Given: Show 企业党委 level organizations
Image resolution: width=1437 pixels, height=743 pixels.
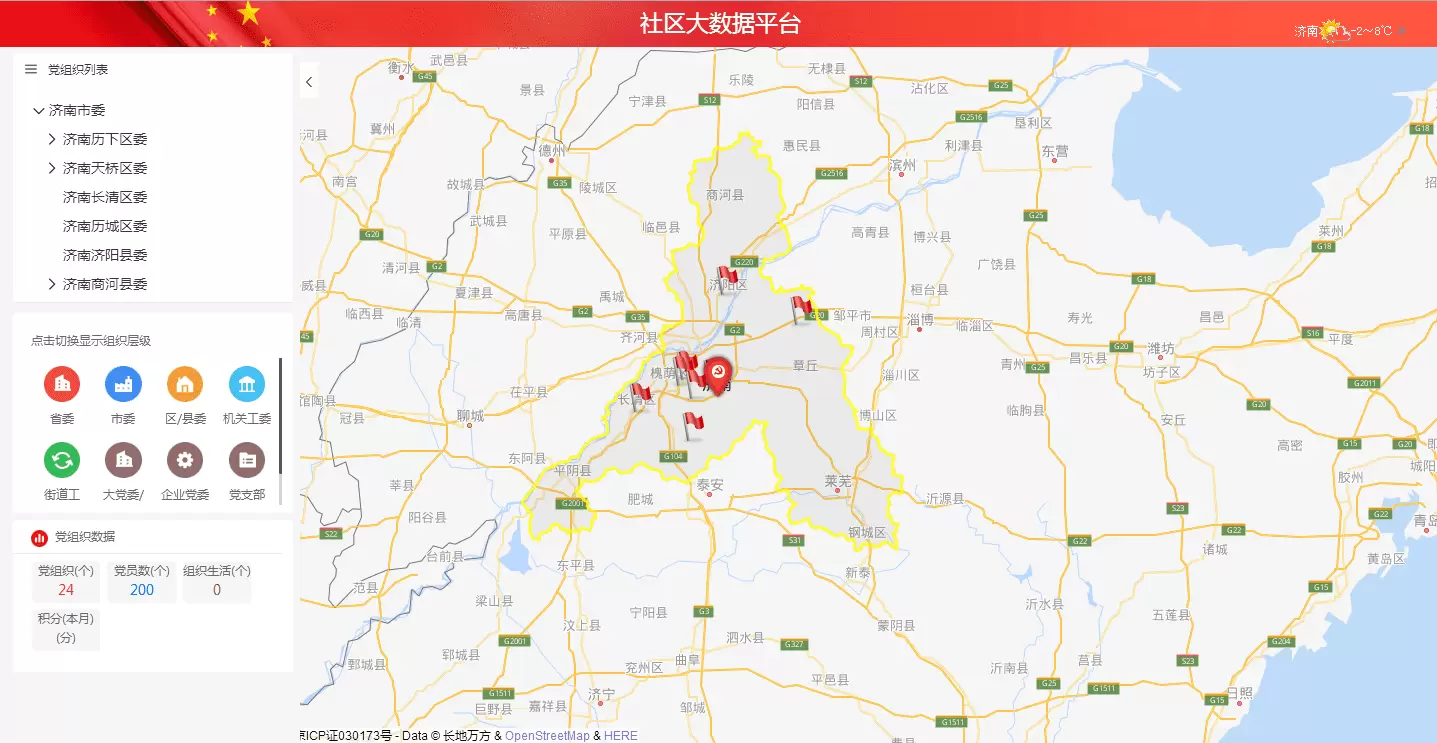Looking at the screenshot, I should (x=185, y=460).
